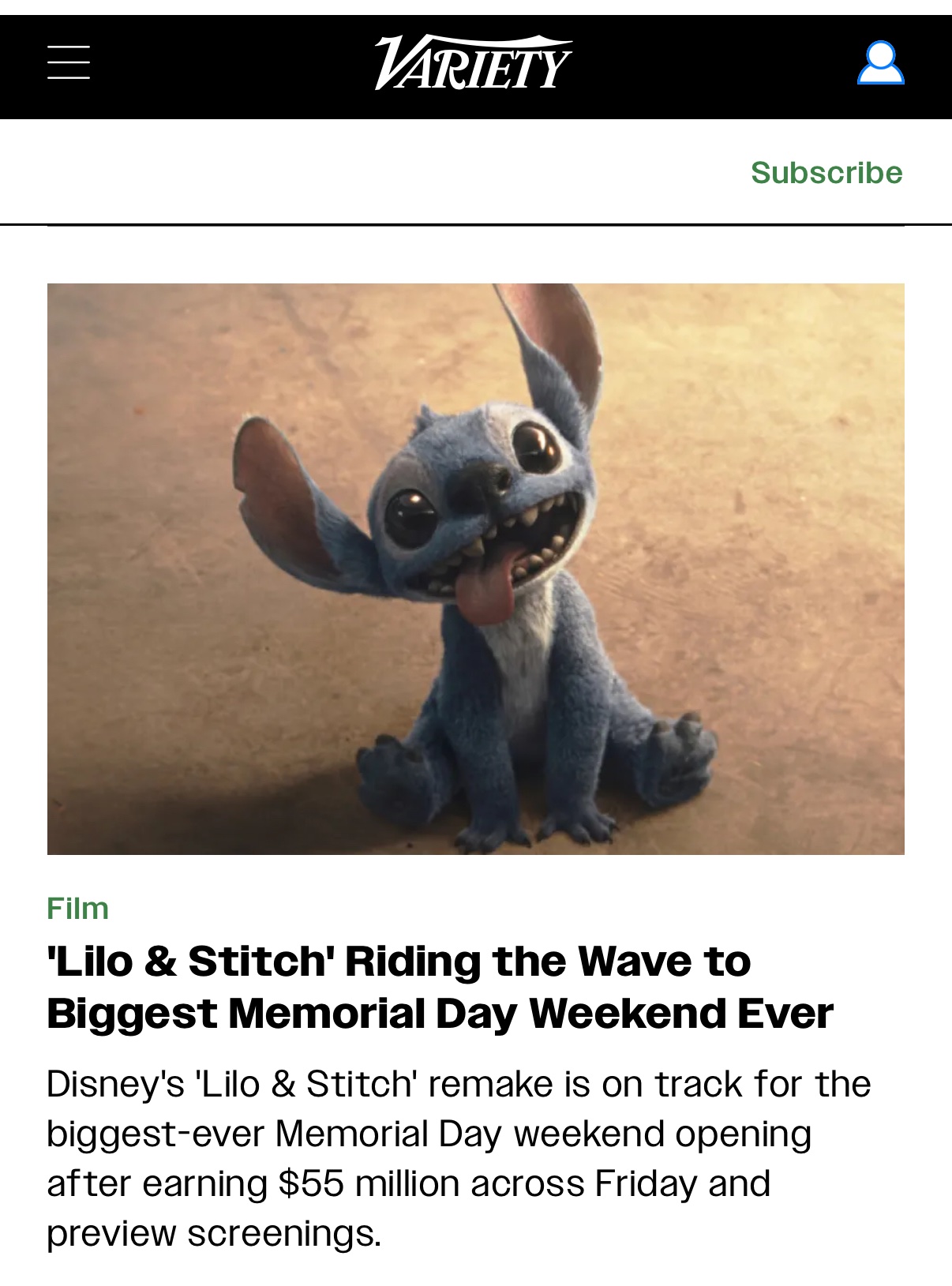Go to the Variety homepage via logo
The height and width of the screenshot is (1286, 952).
click(x=474, y=62)
